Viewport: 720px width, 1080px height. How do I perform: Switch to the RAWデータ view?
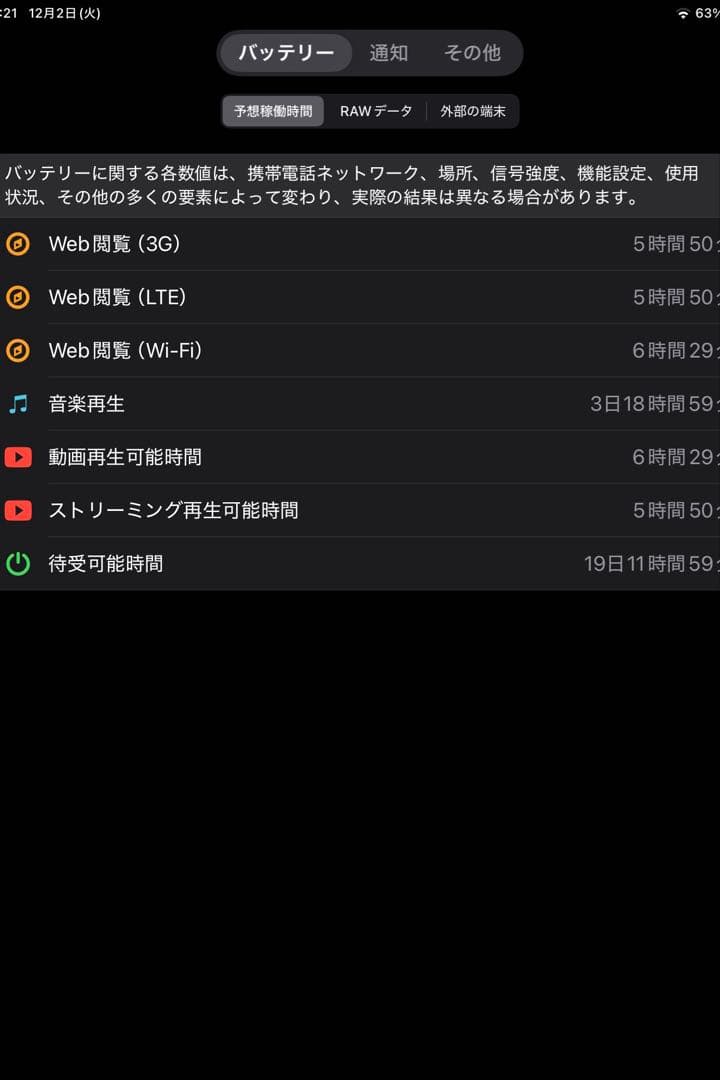coord(377,112)
